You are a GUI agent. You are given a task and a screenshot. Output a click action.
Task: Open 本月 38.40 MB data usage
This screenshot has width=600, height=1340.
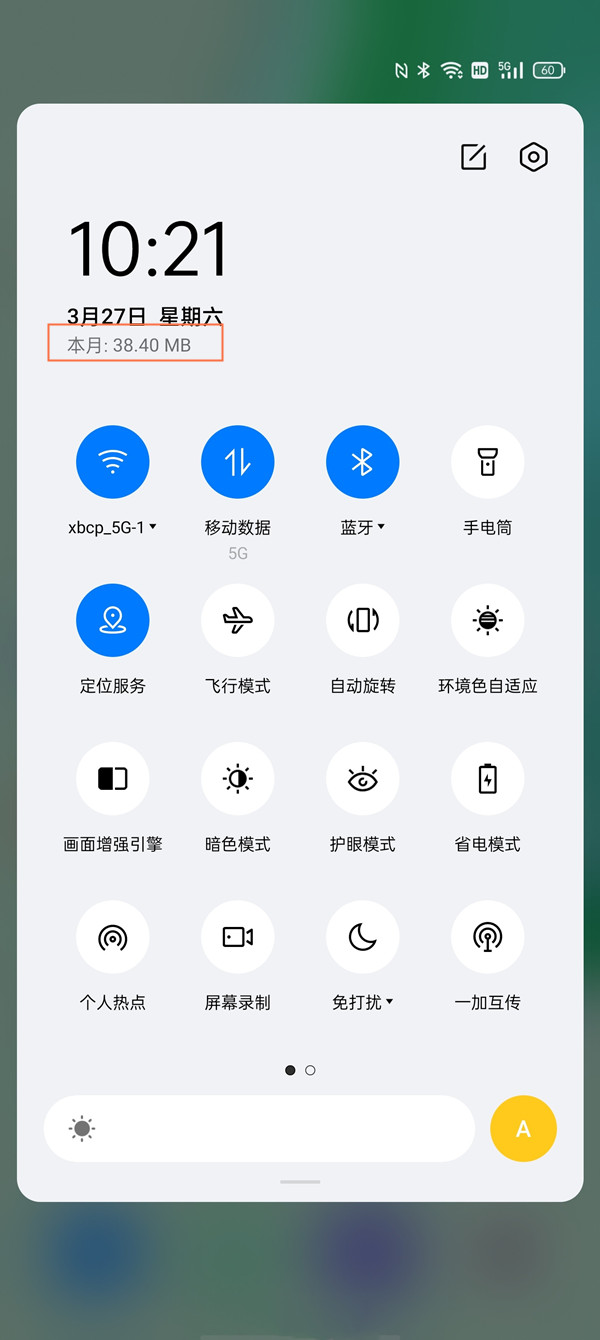(x=129, y=346)
